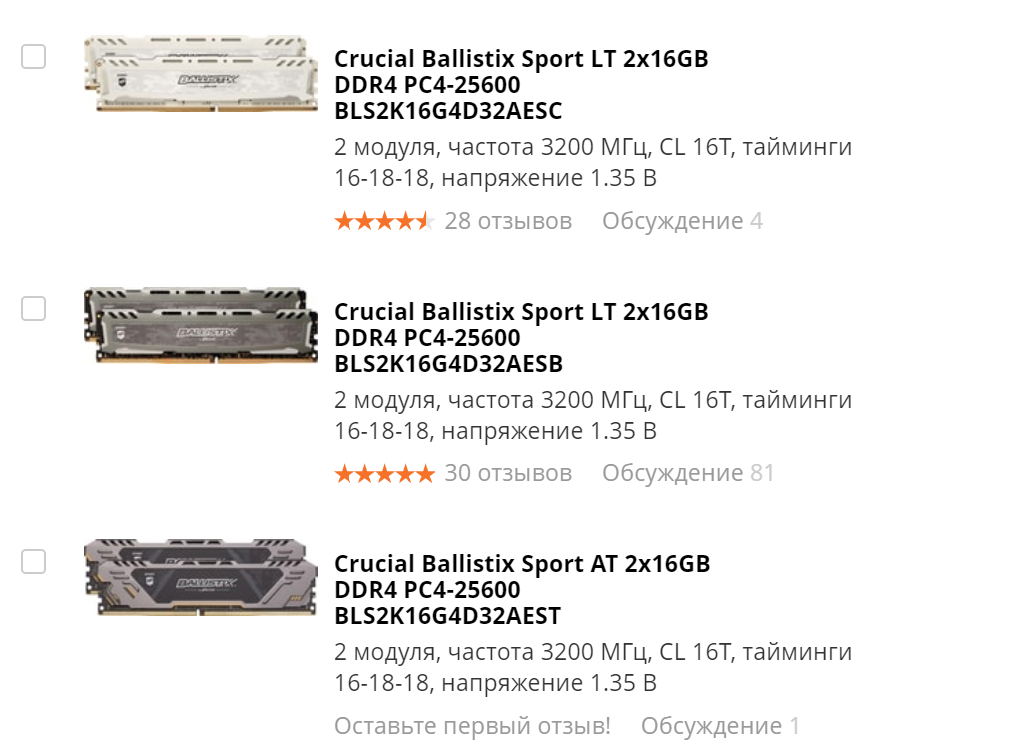Image resolution: width=1021 pixels, height=755 pixels.
Task: Open the Crucial Ballistix Sport LT BLS2K16G4D32AESC title
Action: [x=520, y=85]
